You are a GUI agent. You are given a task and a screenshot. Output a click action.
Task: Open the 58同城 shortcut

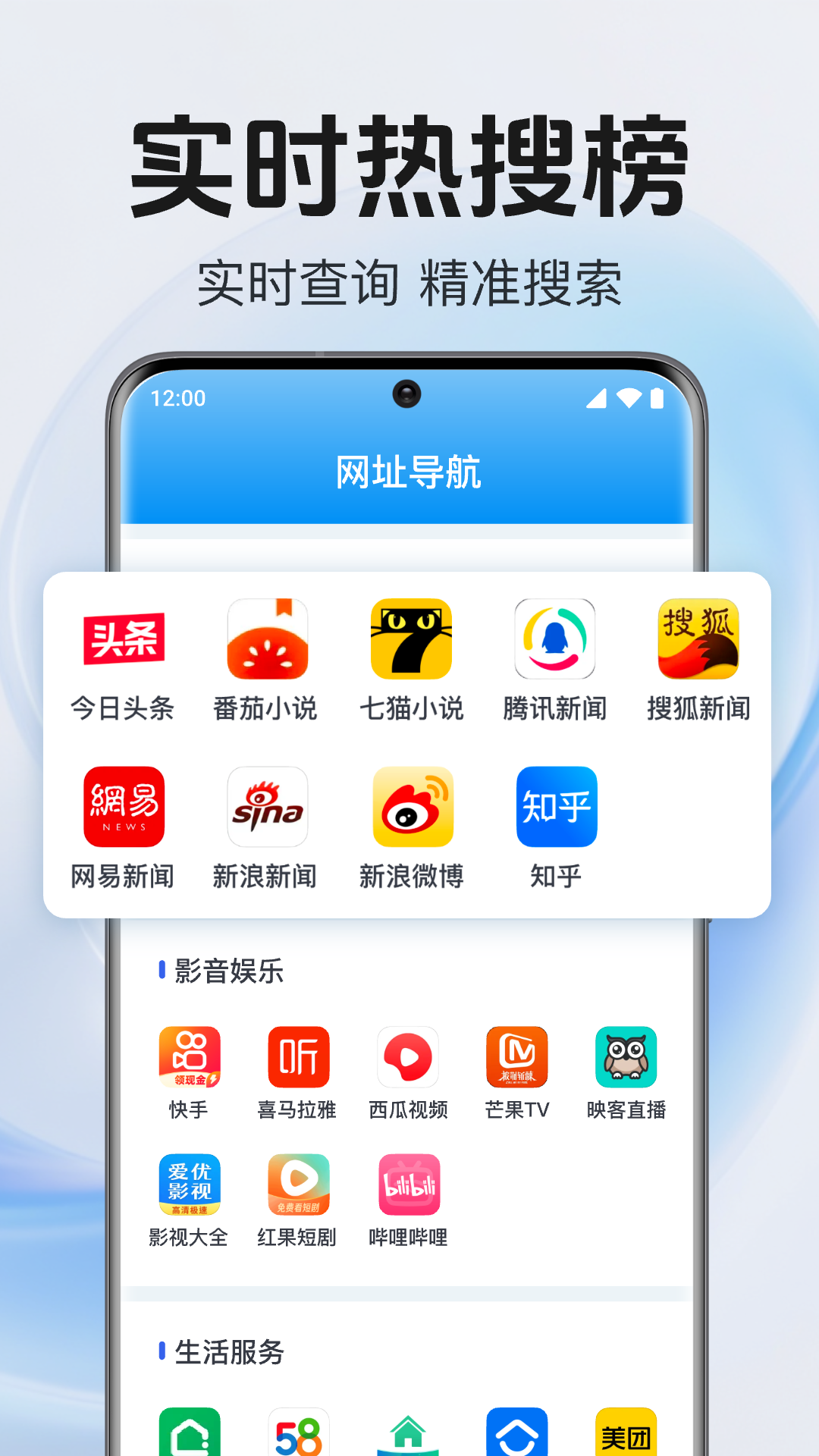tap(297, 1433)
